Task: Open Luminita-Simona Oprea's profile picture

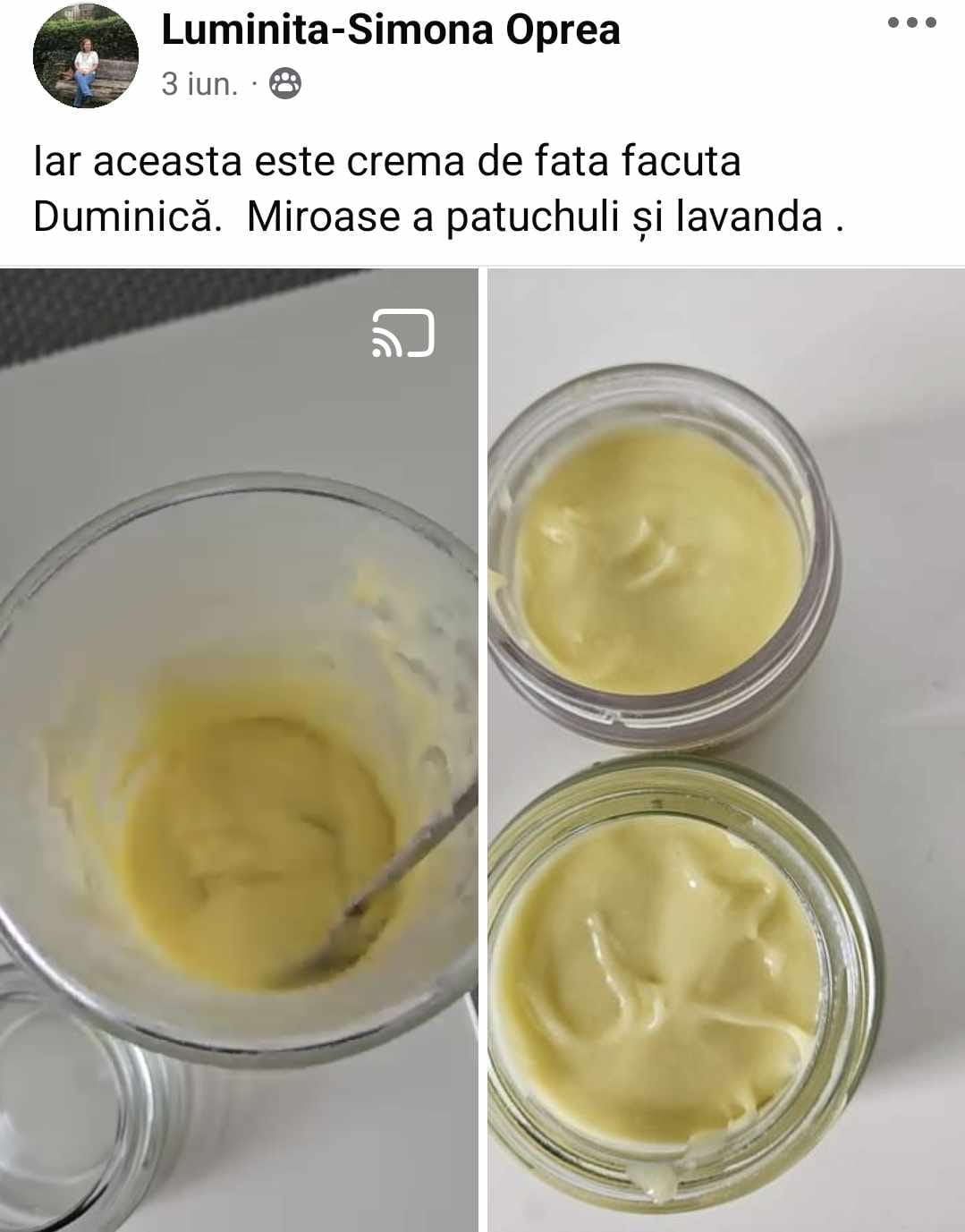Action: (x=86, y=55)
